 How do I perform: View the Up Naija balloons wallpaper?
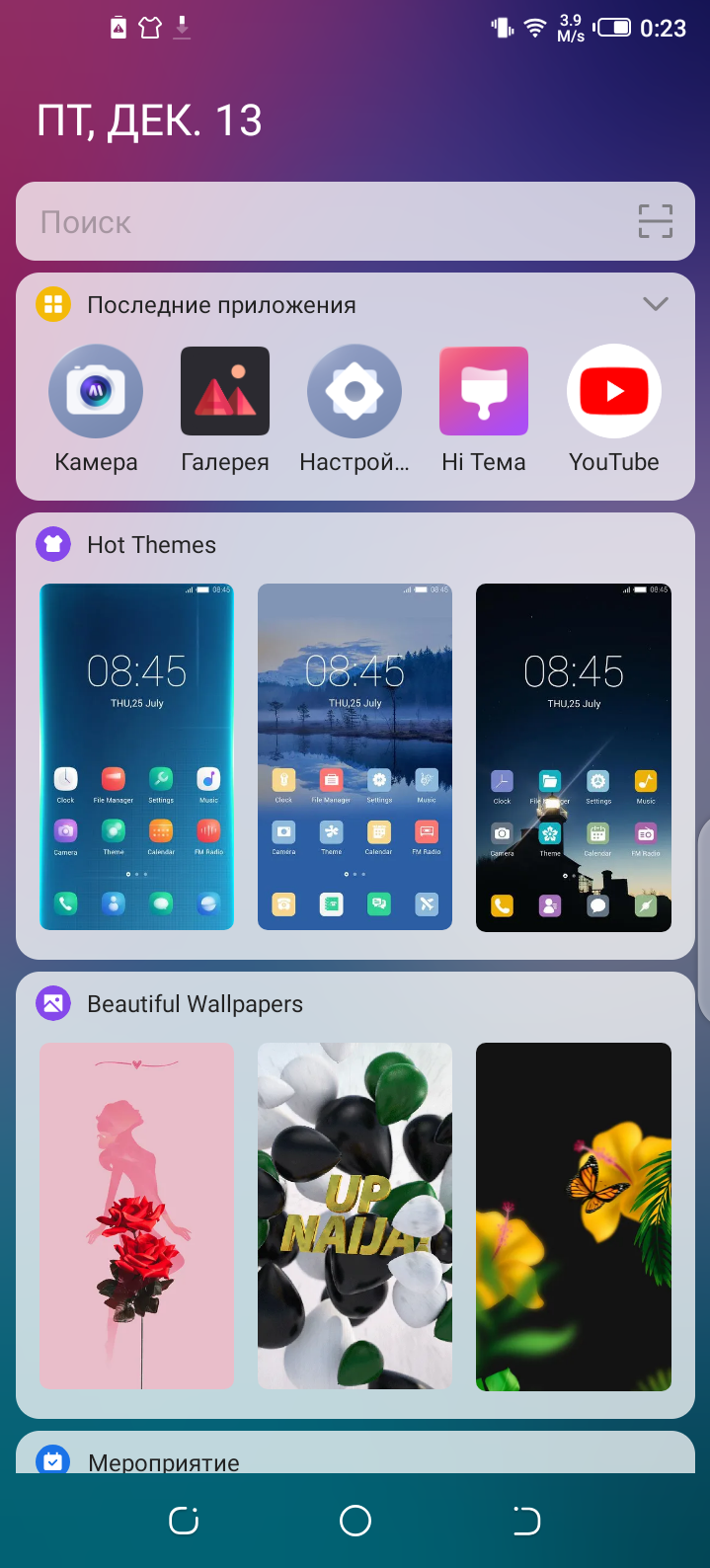355,1216
